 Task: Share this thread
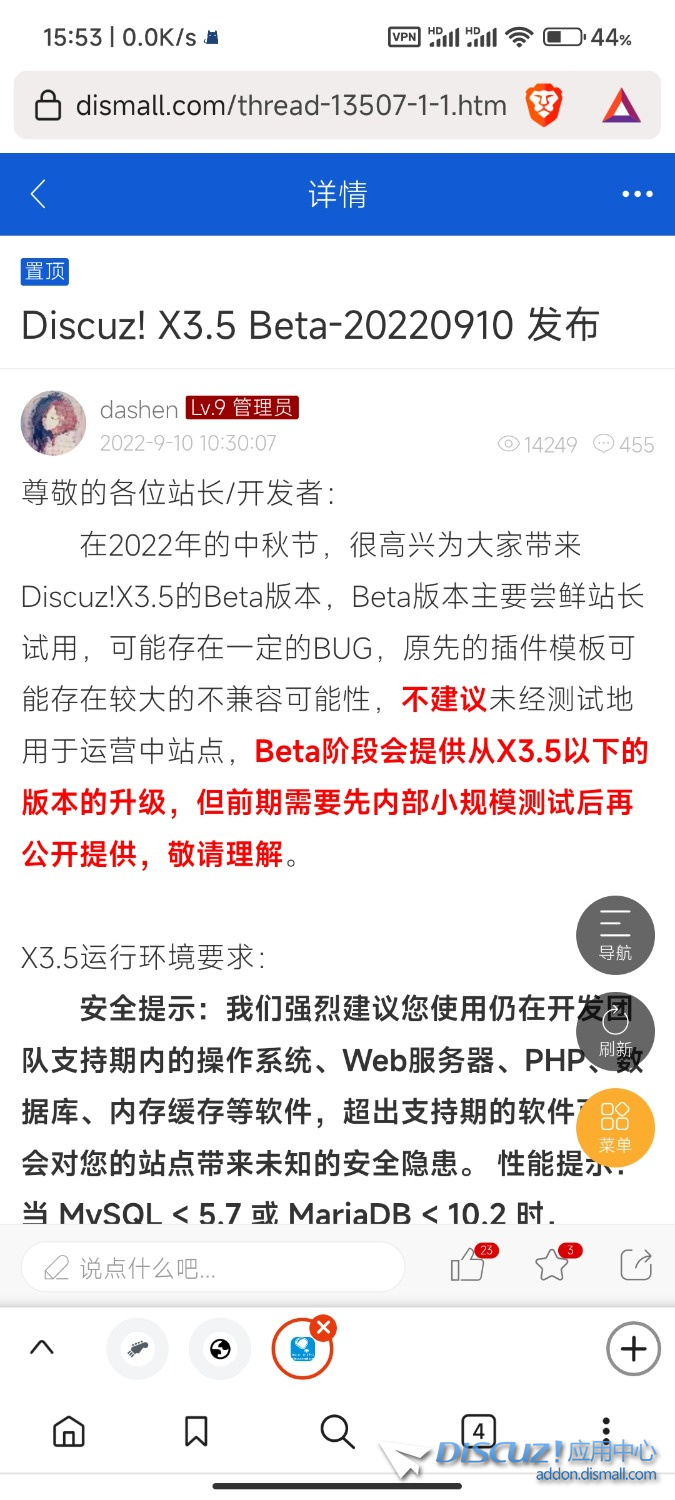pos(636,1266)
